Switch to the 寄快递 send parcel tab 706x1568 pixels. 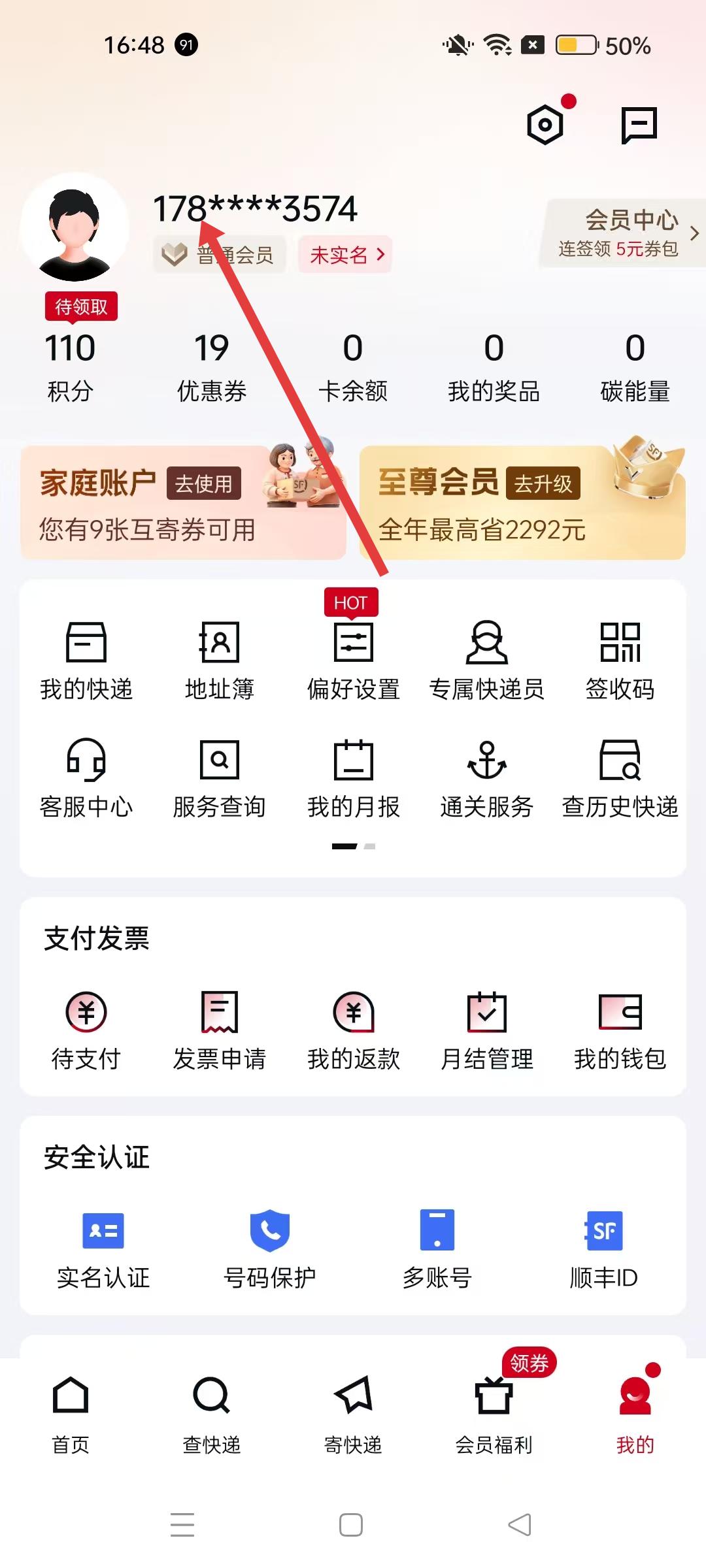[x=353, y=1413]
